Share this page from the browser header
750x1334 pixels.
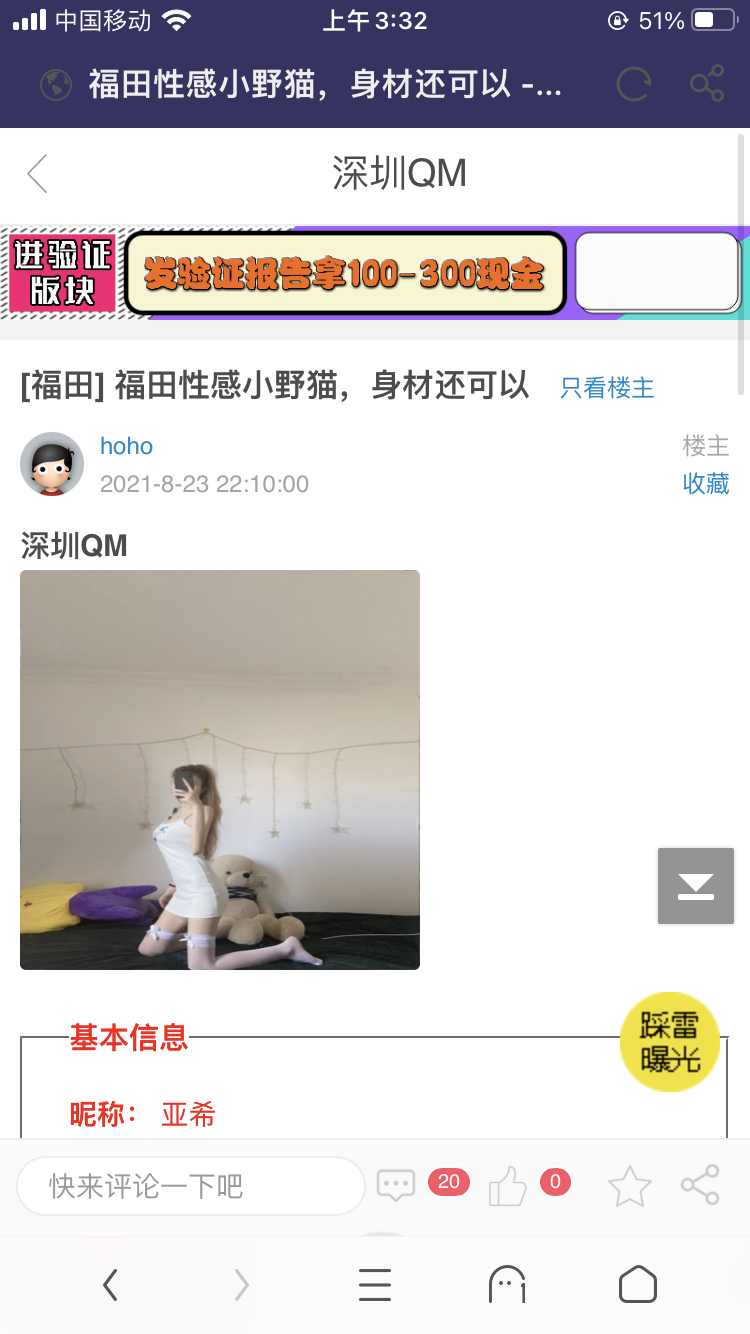click(x=707, y=85)
